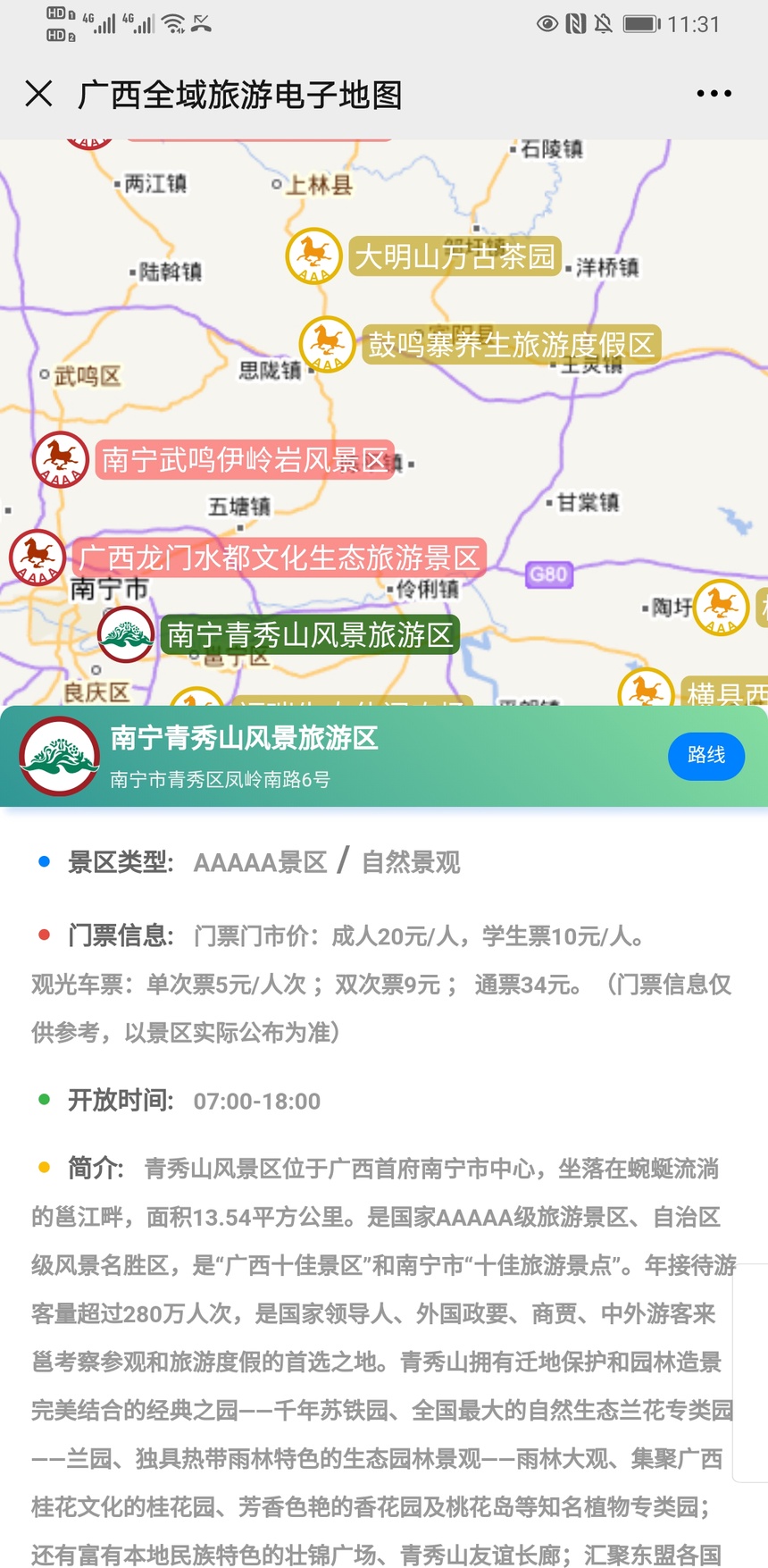Open the three-dot overflow menu
The image size is (768, 1568).
(714, 93)
